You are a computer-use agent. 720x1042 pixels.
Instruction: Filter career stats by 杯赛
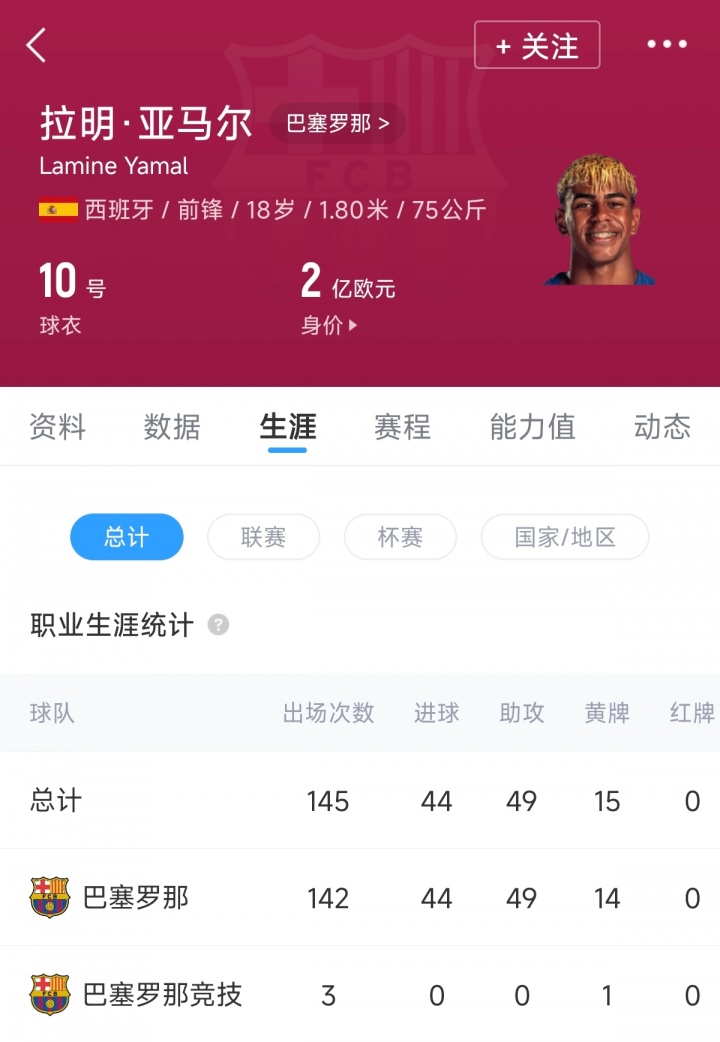point(400,537)
